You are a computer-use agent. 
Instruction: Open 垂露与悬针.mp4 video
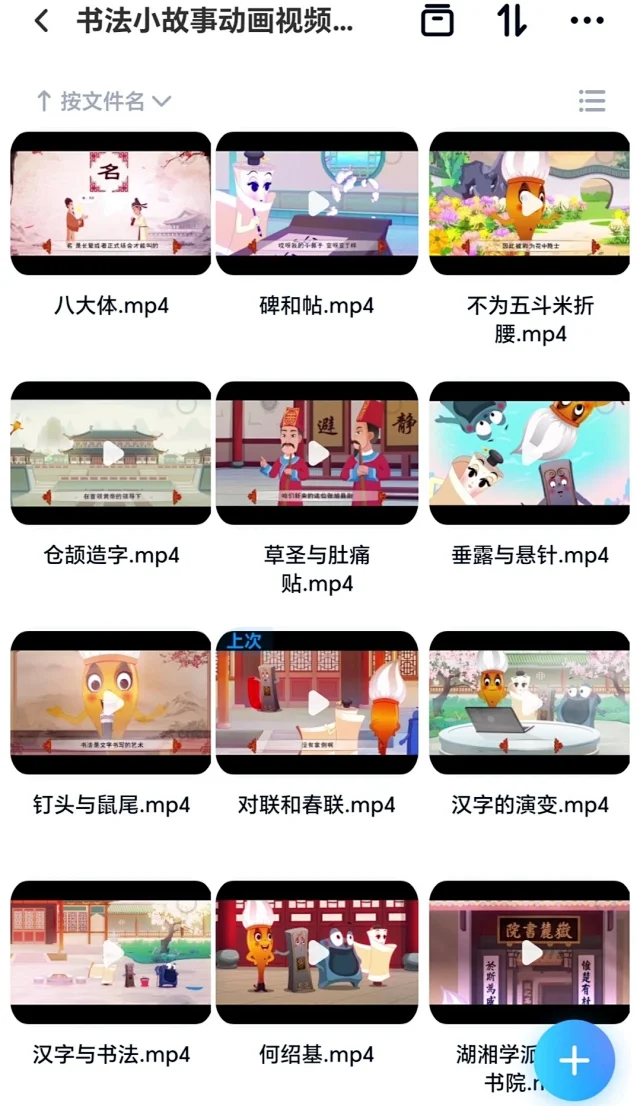[530, 453]
